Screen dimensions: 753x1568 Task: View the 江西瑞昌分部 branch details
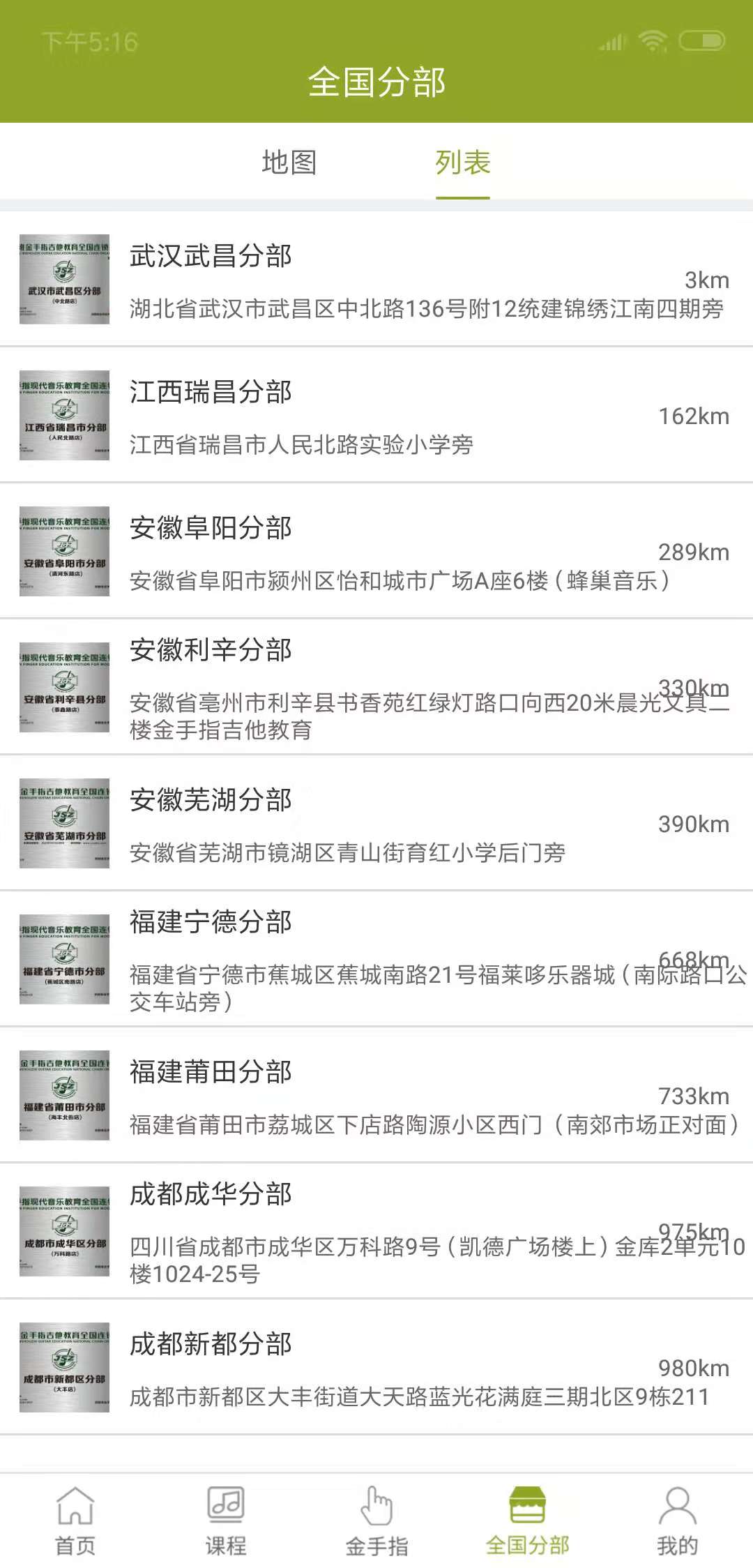pos(376,415)
